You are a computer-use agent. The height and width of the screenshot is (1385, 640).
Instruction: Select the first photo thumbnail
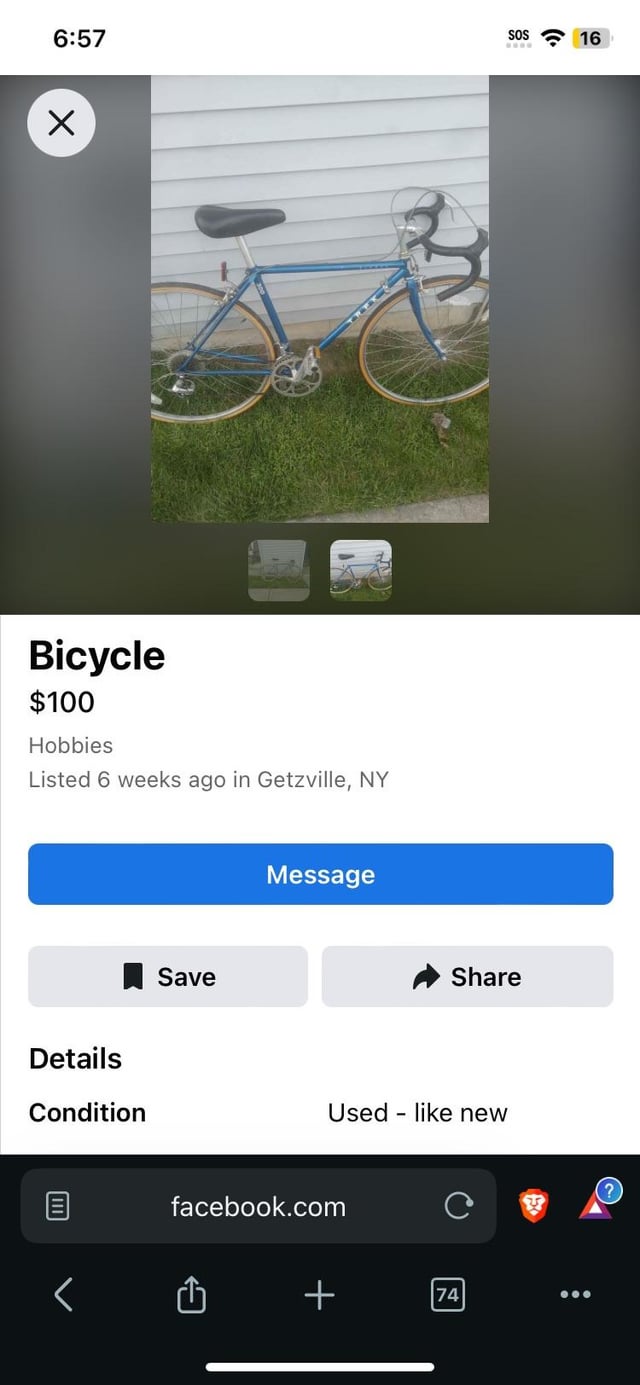coord(279,570)
